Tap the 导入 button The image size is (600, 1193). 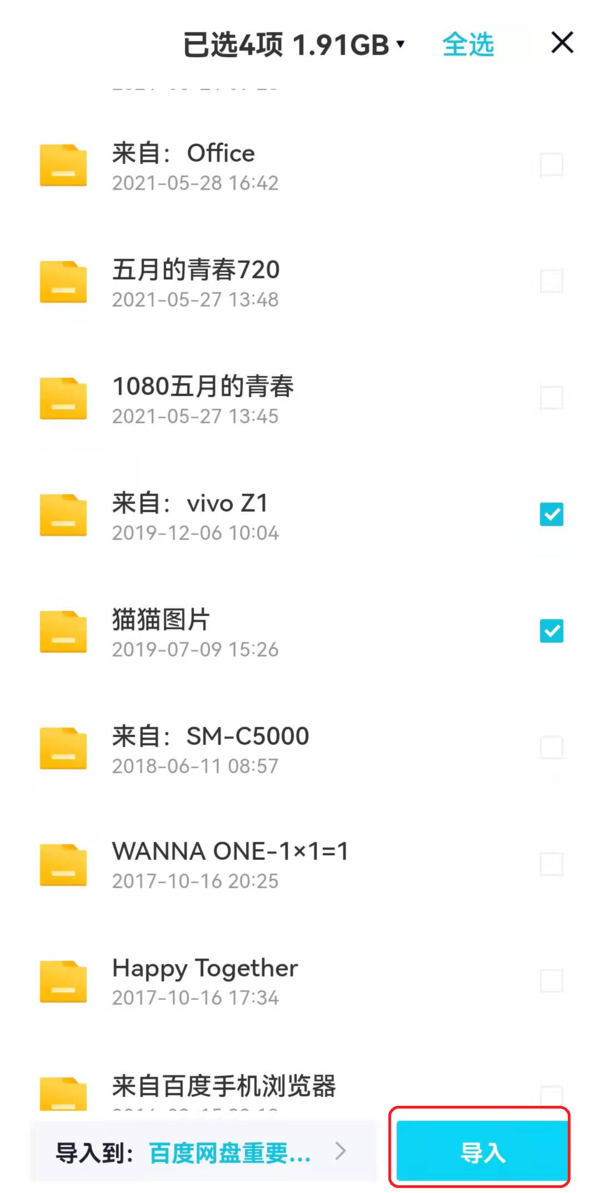pos(482,1152)
